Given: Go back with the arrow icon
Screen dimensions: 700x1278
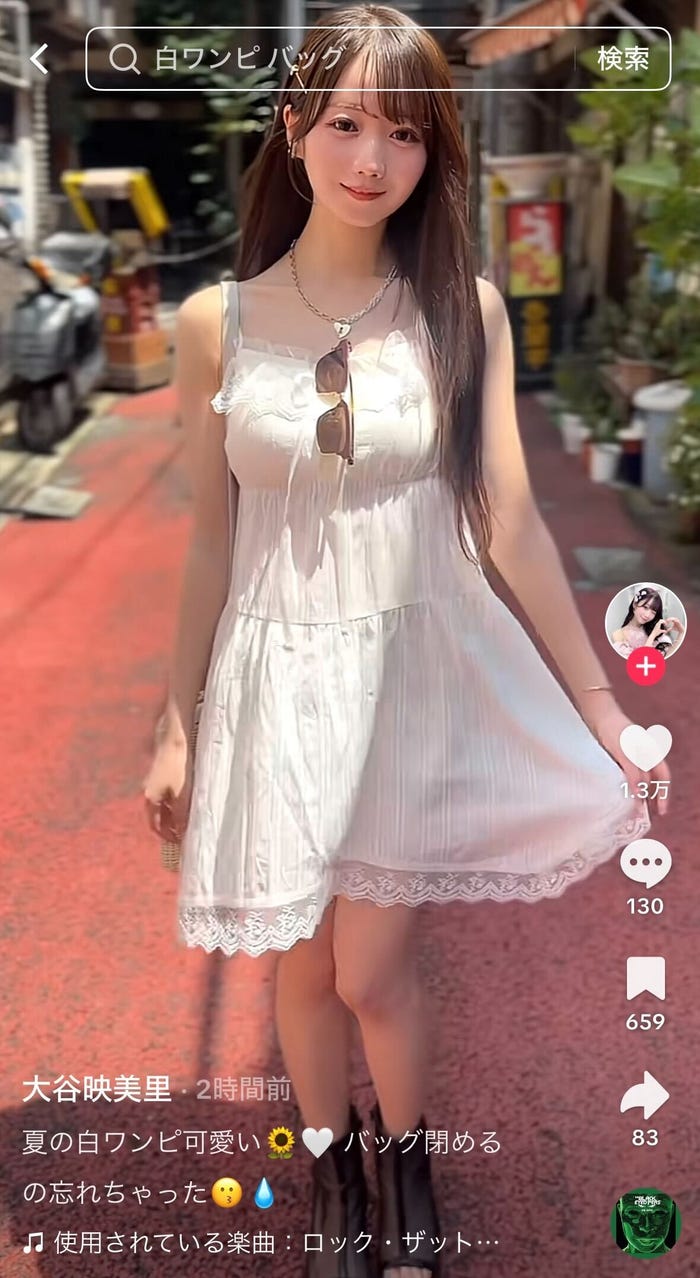Looking at the screenshot, I should 38,59.
